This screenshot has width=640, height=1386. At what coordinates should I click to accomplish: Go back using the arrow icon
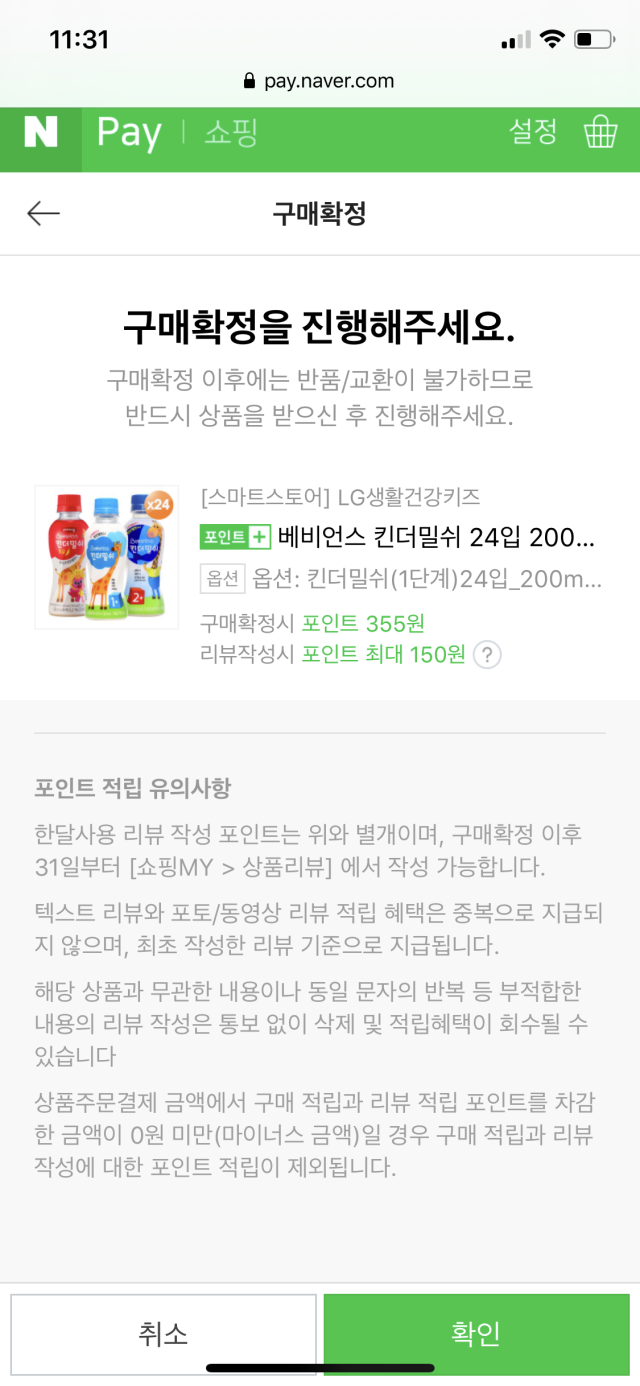point(44,213)
